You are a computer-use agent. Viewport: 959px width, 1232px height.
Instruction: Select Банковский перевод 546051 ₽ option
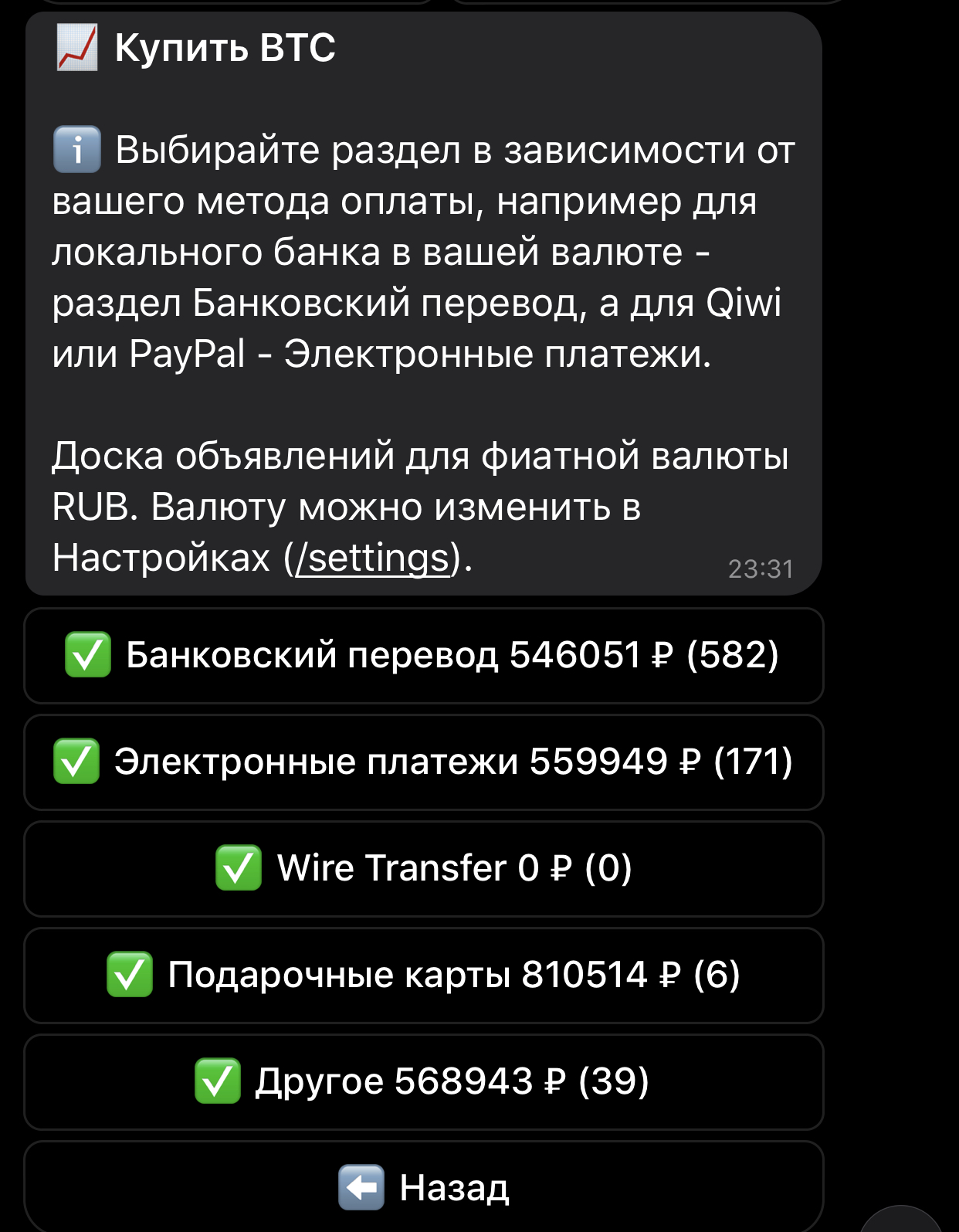click(423, 655)
